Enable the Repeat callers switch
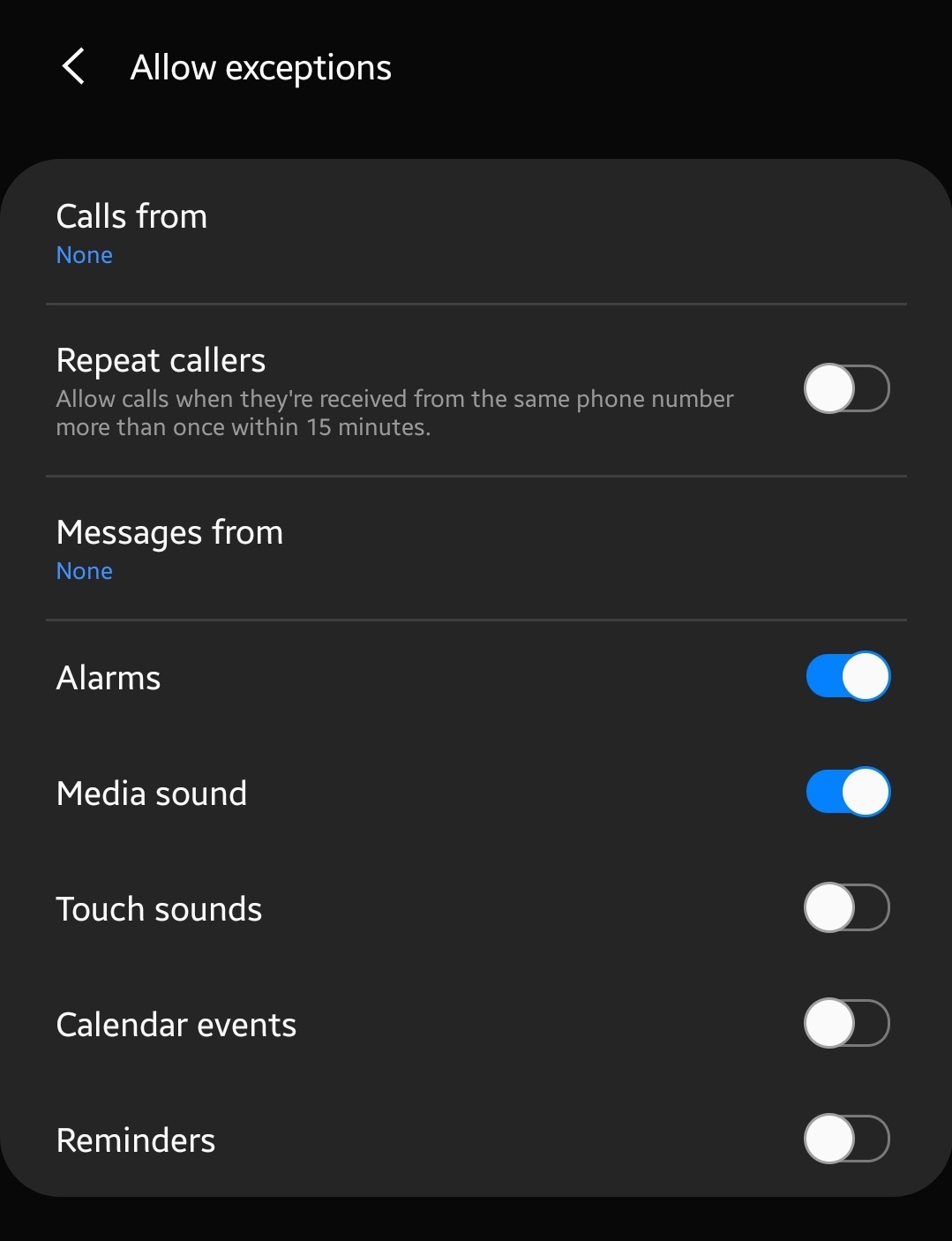This screenshot has width=952, height=1241. [x=846, y=388]
